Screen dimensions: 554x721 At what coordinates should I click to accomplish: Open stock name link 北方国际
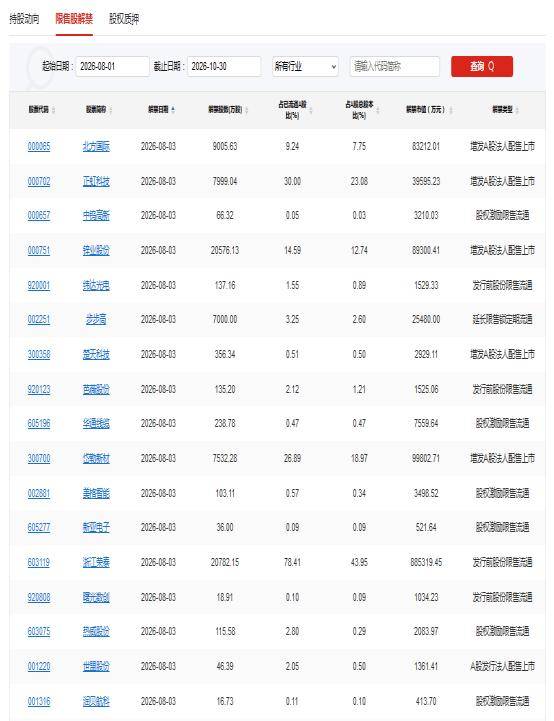pyautogui.click(x=96, y=146)
